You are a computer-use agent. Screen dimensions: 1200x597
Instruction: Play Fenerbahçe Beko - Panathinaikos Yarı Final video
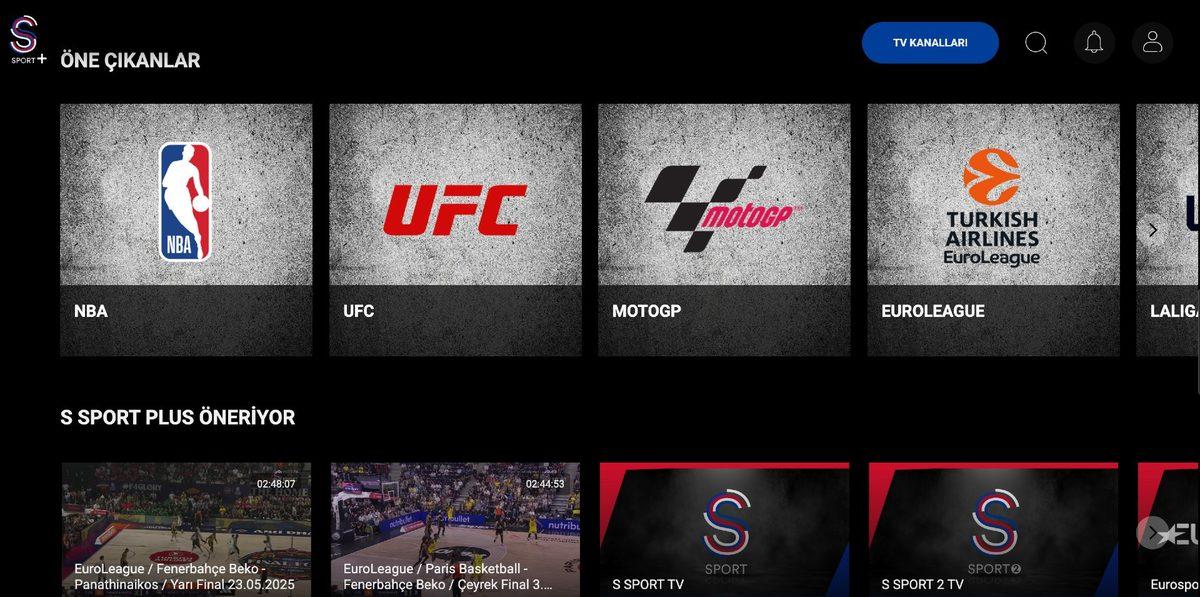tap(186, 528)
